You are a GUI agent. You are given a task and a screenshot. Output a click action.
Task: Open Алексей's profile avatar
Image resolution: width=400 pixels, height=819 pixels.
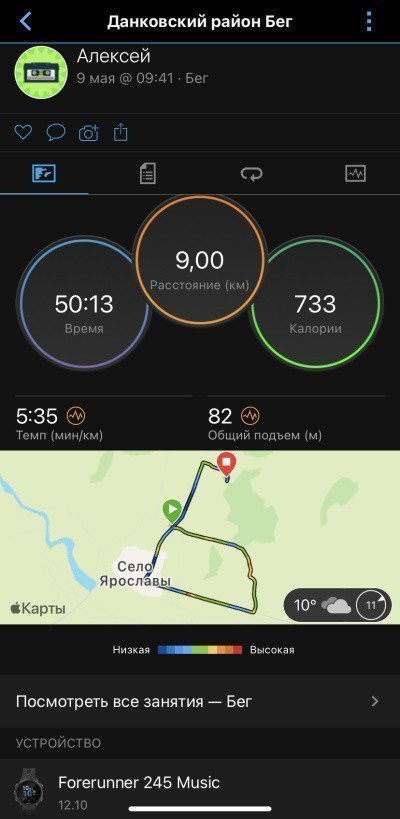(x=41, y=72)
